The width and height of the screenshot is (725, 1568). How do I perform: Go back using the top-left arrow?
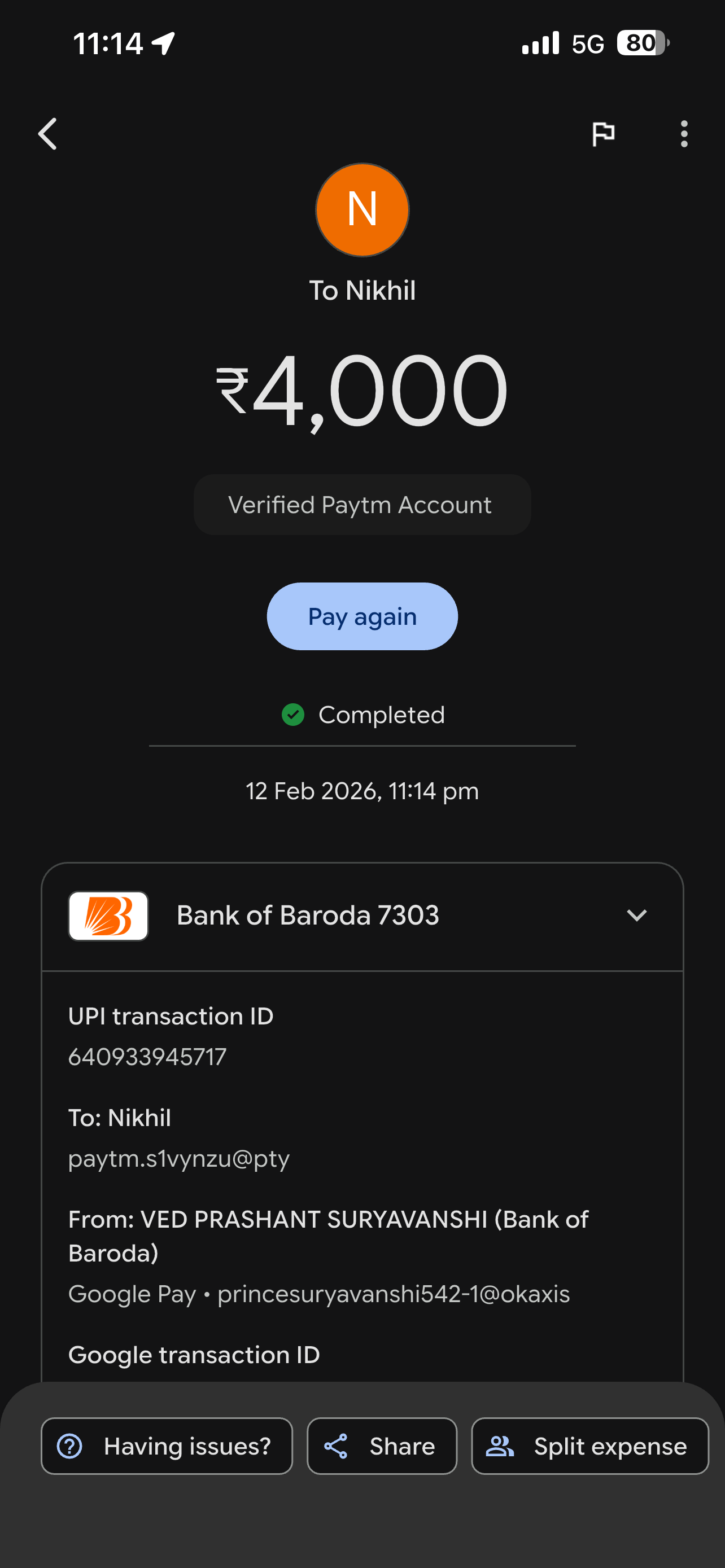click(47, 134)
